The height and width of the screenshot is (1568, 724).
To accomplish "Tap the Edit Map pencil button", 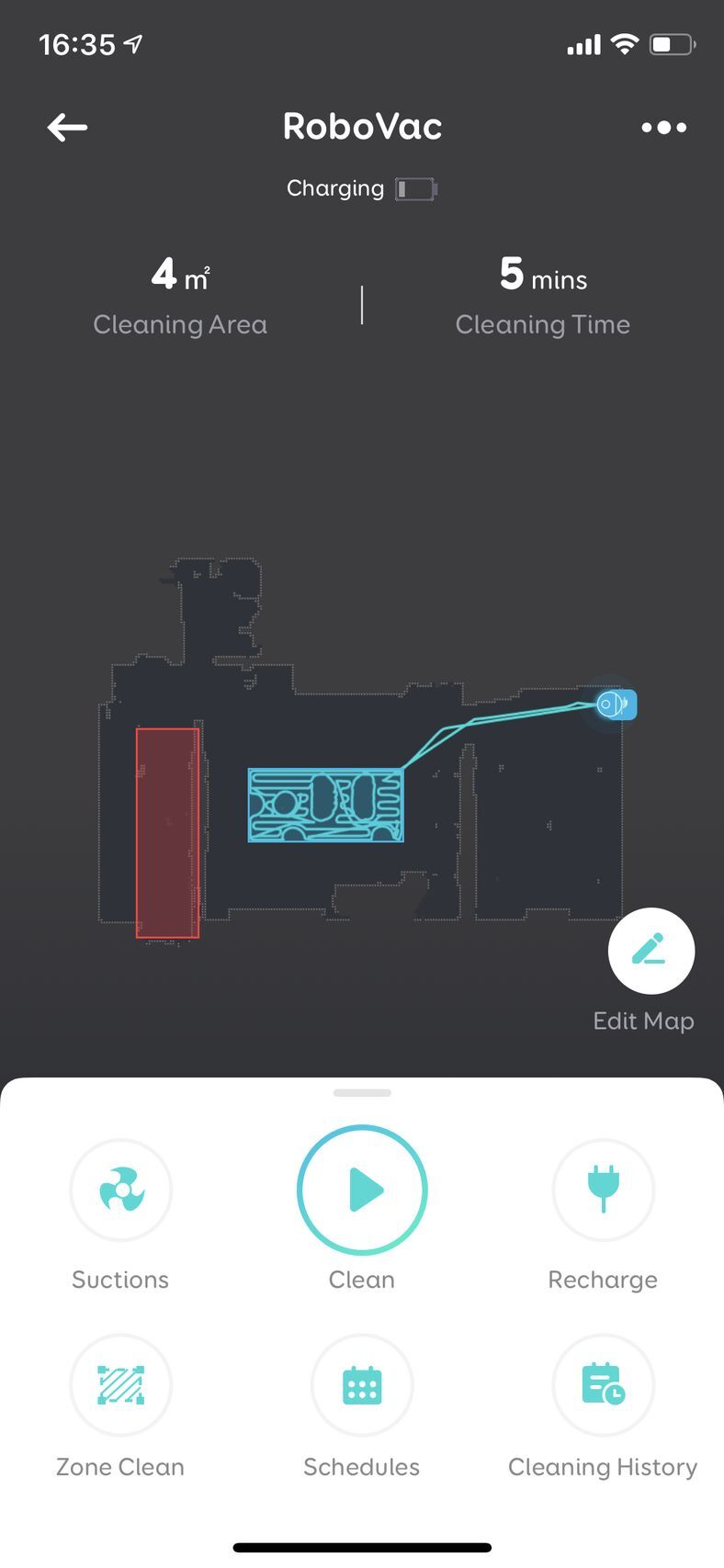I will tap(650, 951).
